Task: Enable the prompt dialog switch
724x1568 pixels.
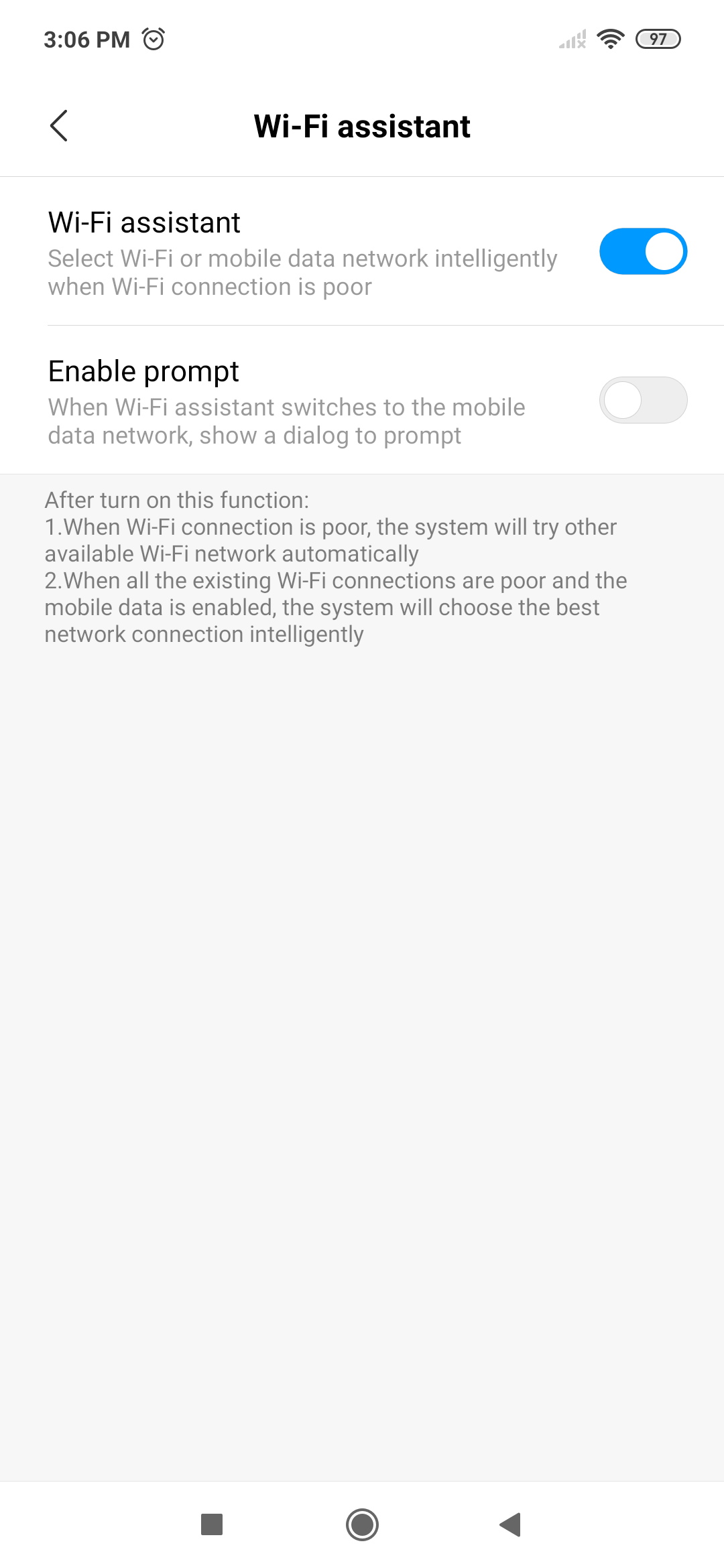Action: 642,401
